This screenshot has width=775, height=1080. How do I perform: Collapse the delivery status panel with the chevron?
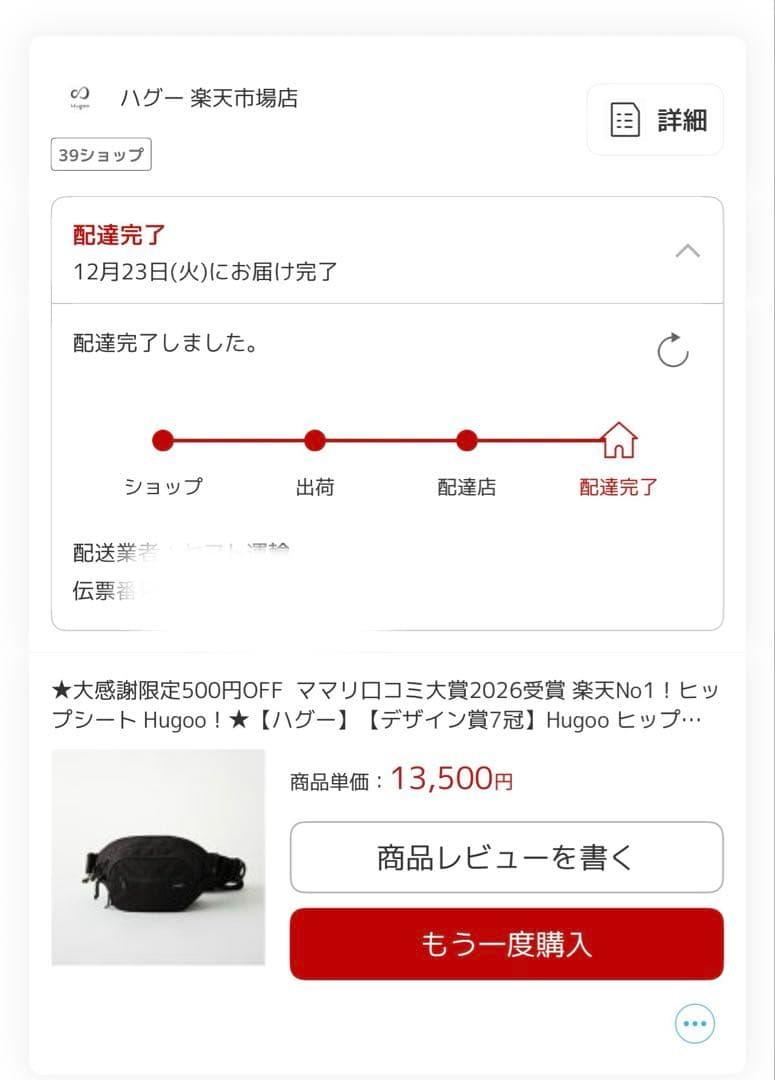pos(688,251)
